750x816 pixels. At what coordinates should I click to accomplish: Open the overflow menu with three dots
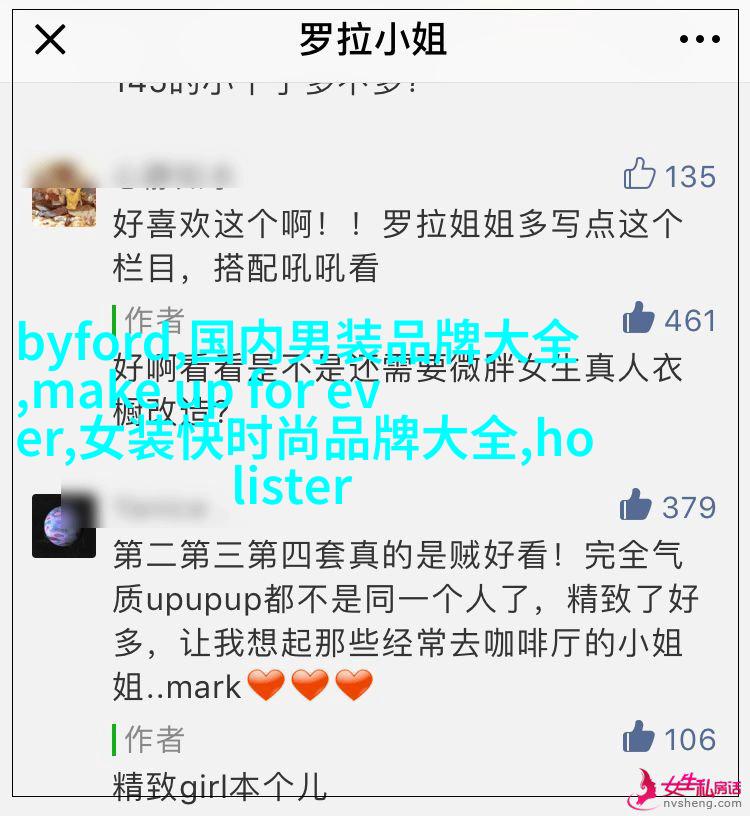tap(699, 40)
